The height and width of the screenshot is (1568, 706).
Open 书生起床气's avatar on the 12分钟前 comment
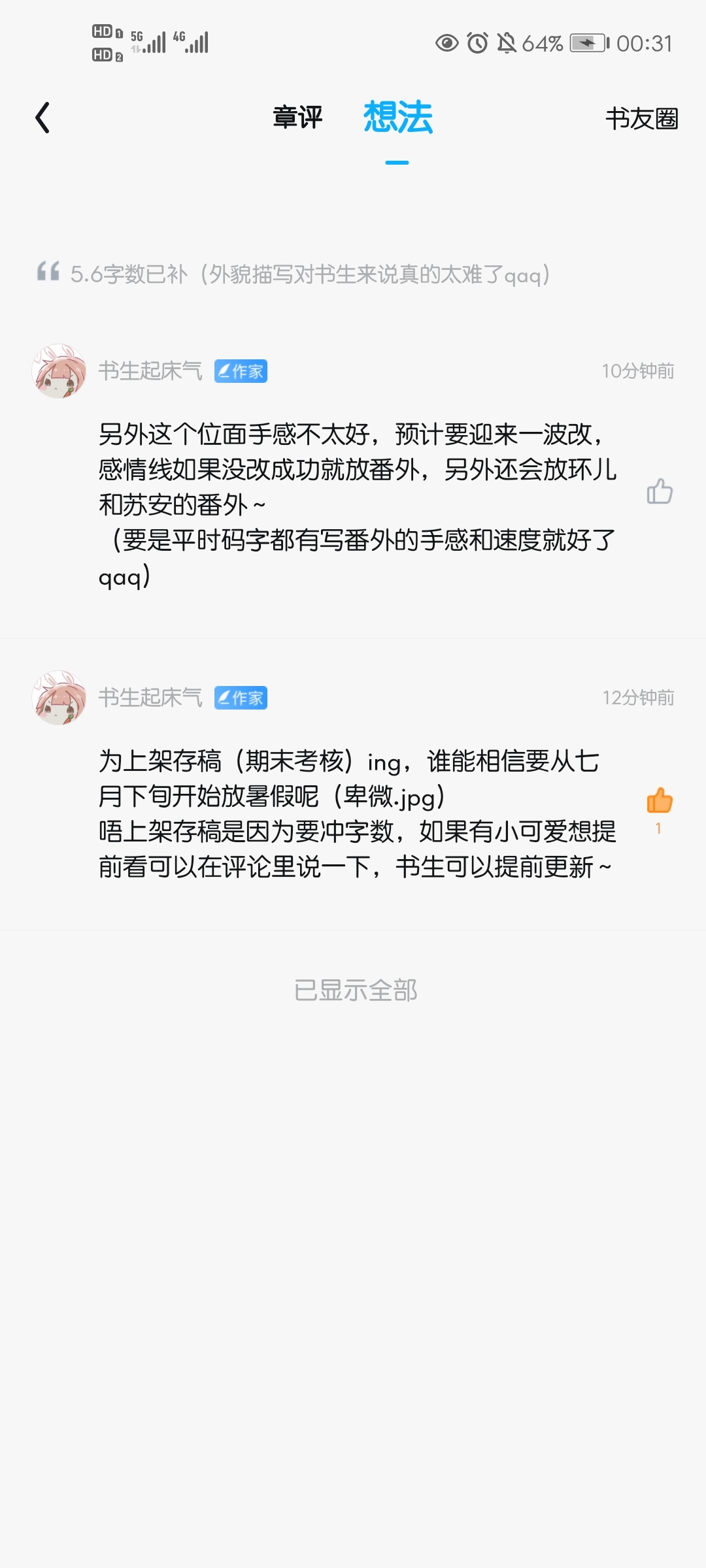coord(59,697)
